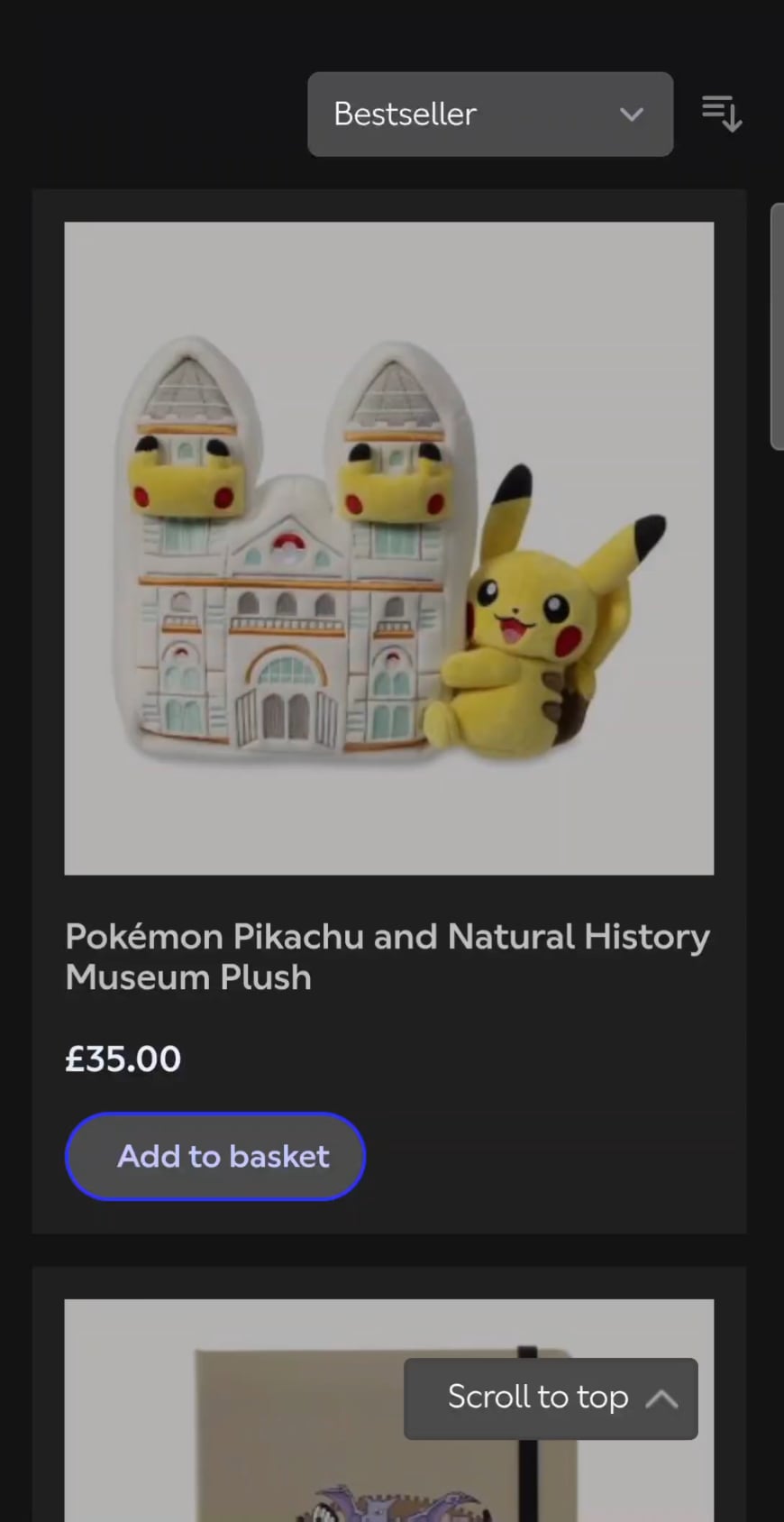Open the Bestseller sort dropdown
784x1522 pixels.
[489, 115]
